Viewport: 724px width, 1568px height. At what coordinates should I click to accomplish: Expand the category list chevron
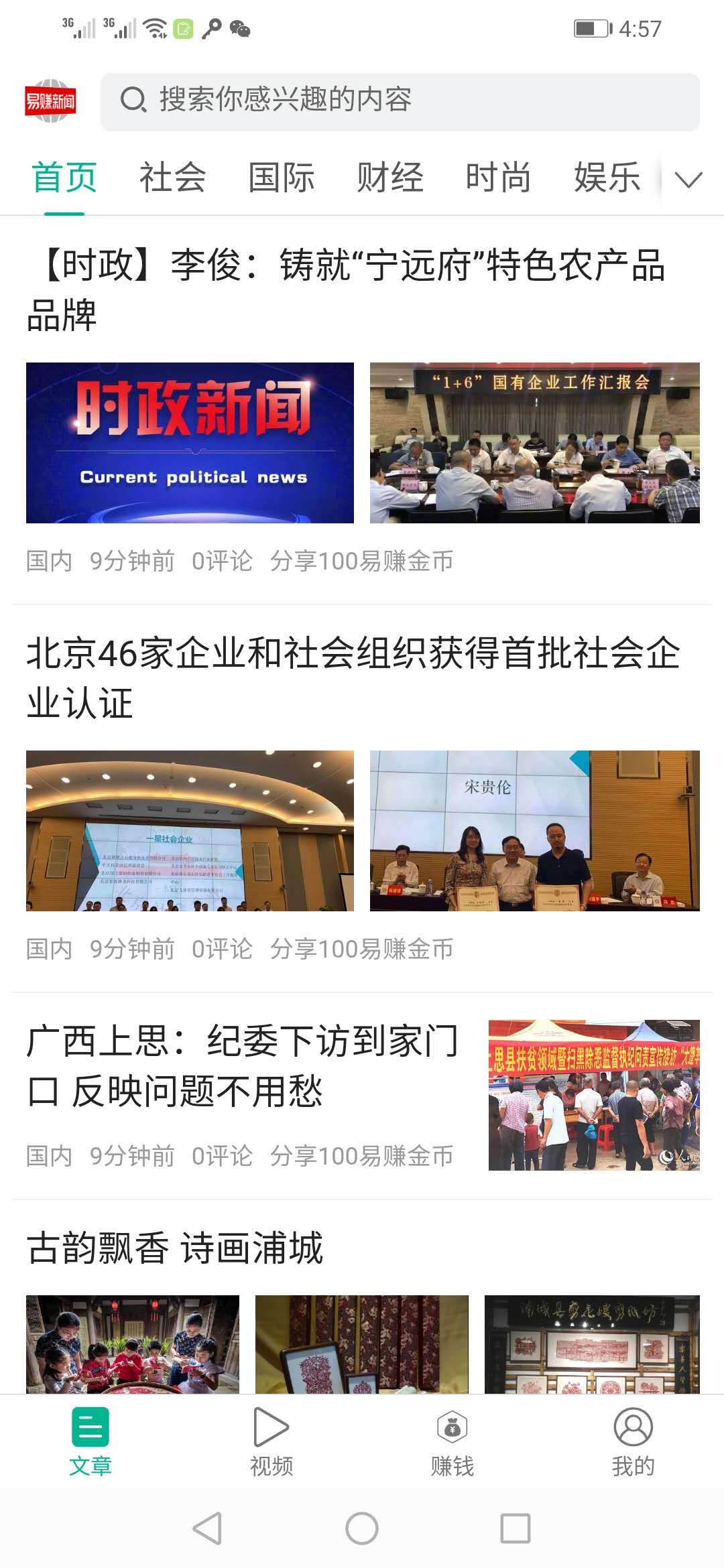tap(688, 179)
